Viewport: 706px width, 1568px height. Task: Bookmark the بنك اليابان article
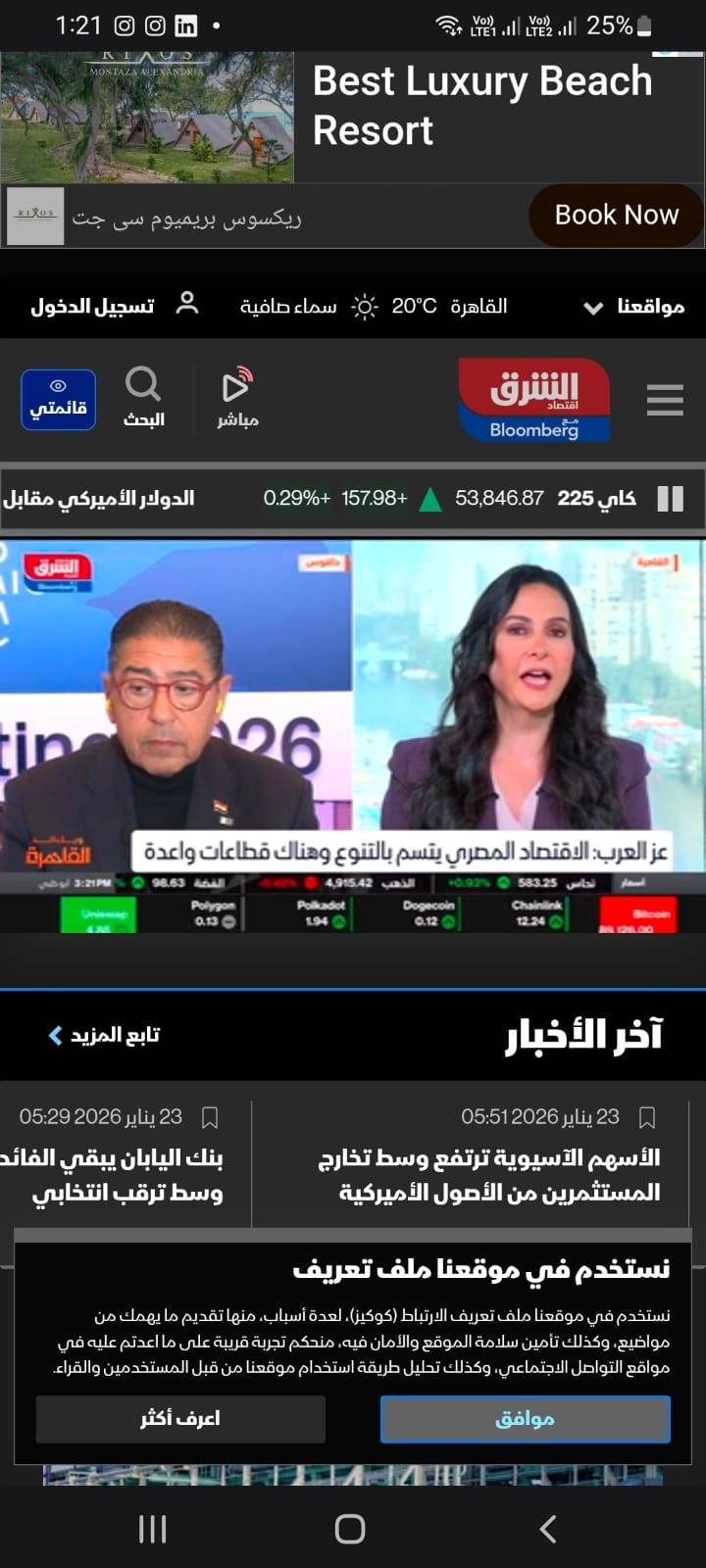209,1117
